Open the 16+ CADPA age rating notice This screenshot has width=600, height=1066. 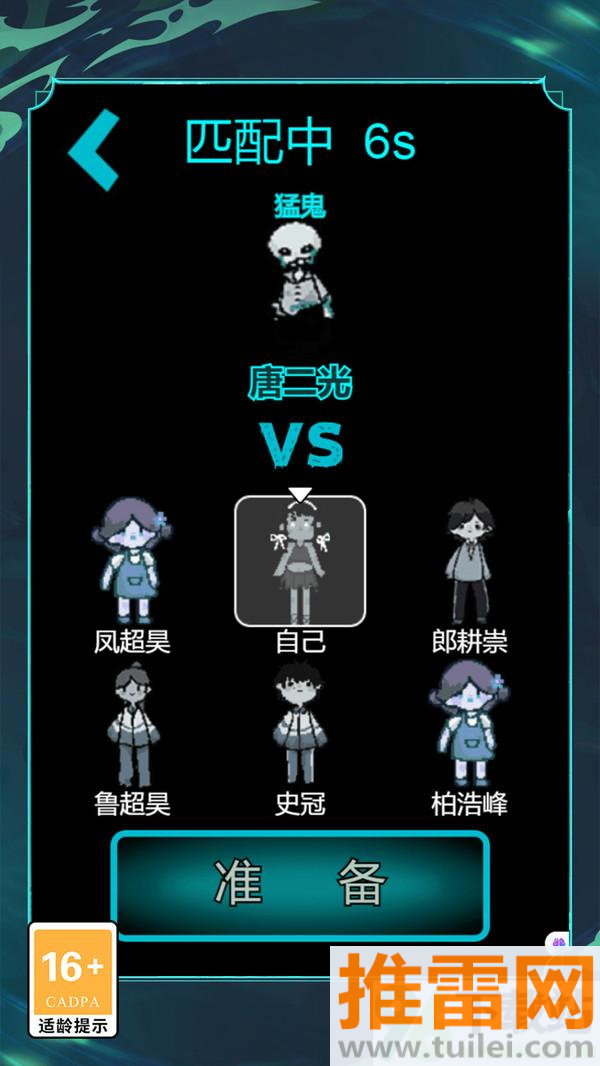click(x=73, y=979)
